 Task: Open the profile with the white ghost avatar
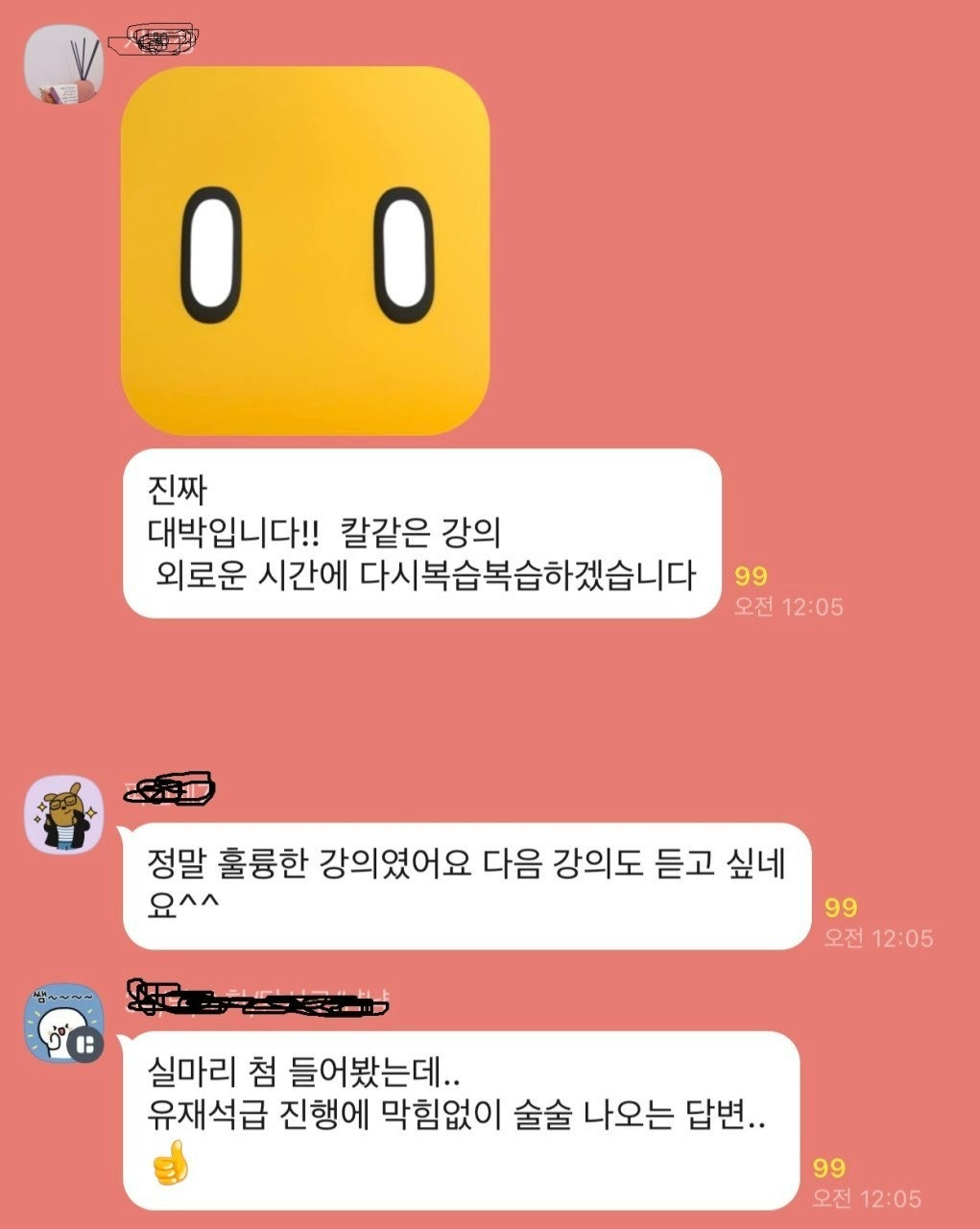click(x=63, y=1024)
